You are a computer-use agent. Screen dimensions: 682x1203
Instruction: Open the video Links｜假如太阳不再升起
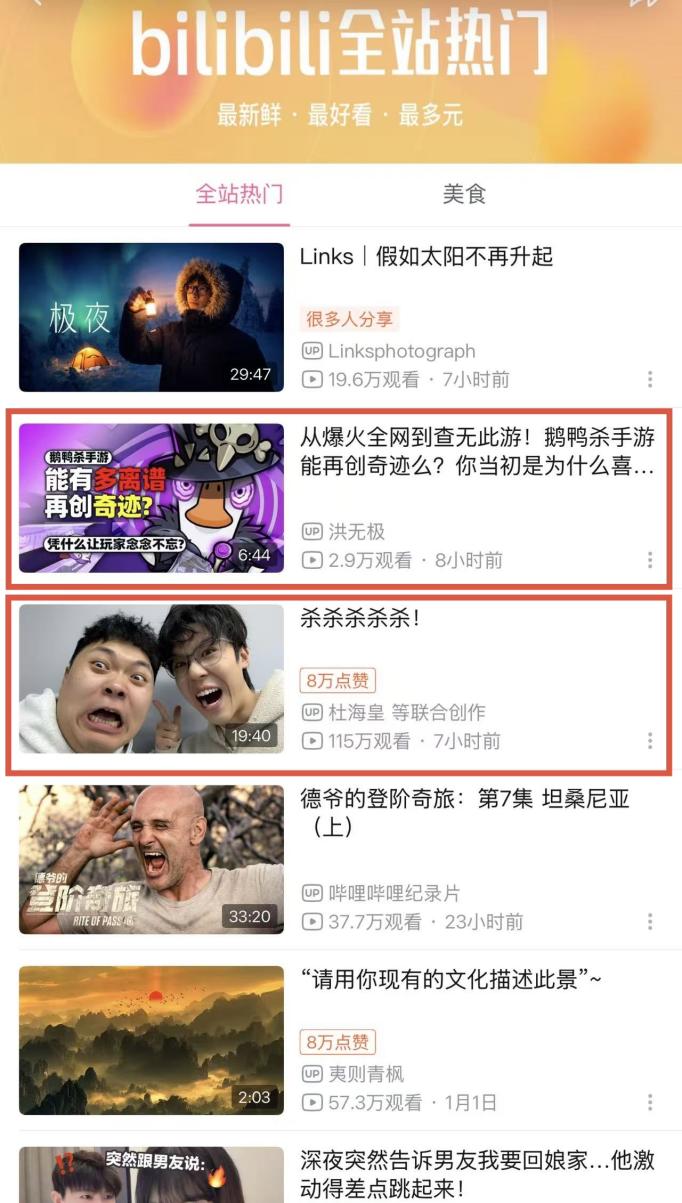(426, 257)
